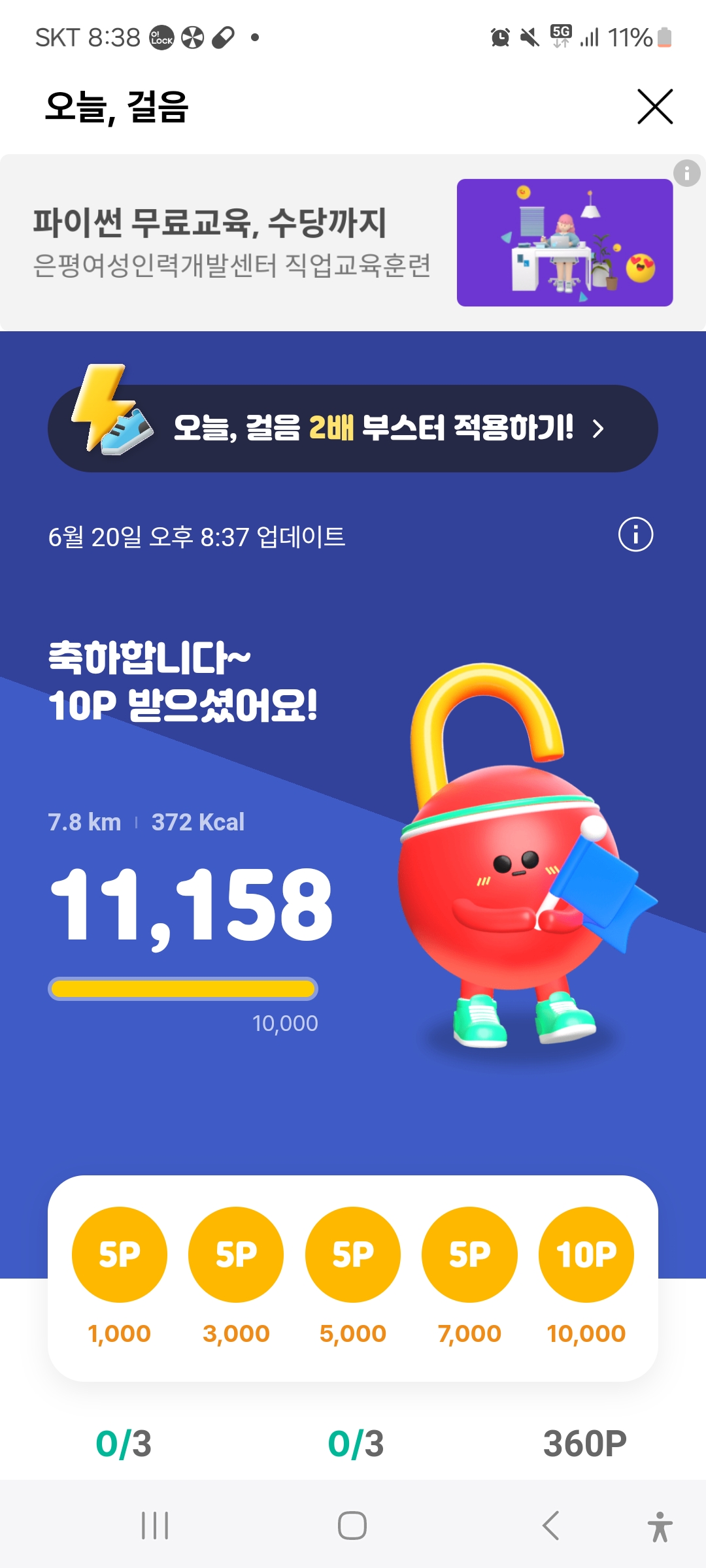The height and width of the screenshot is (1568, 706).
Task: Open step update info icon
Action: 635,535
